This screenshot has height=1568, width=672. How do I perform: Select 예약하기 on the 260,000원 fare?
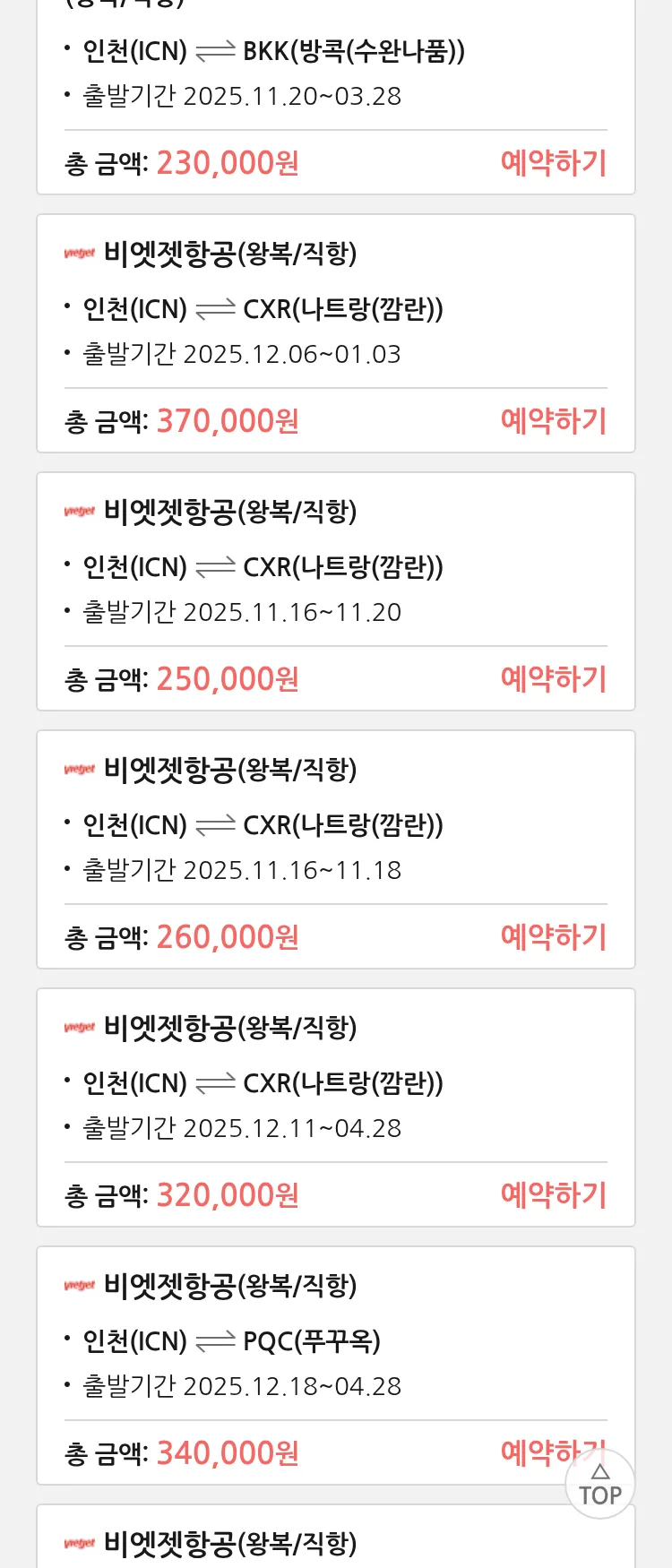[553, 937]
